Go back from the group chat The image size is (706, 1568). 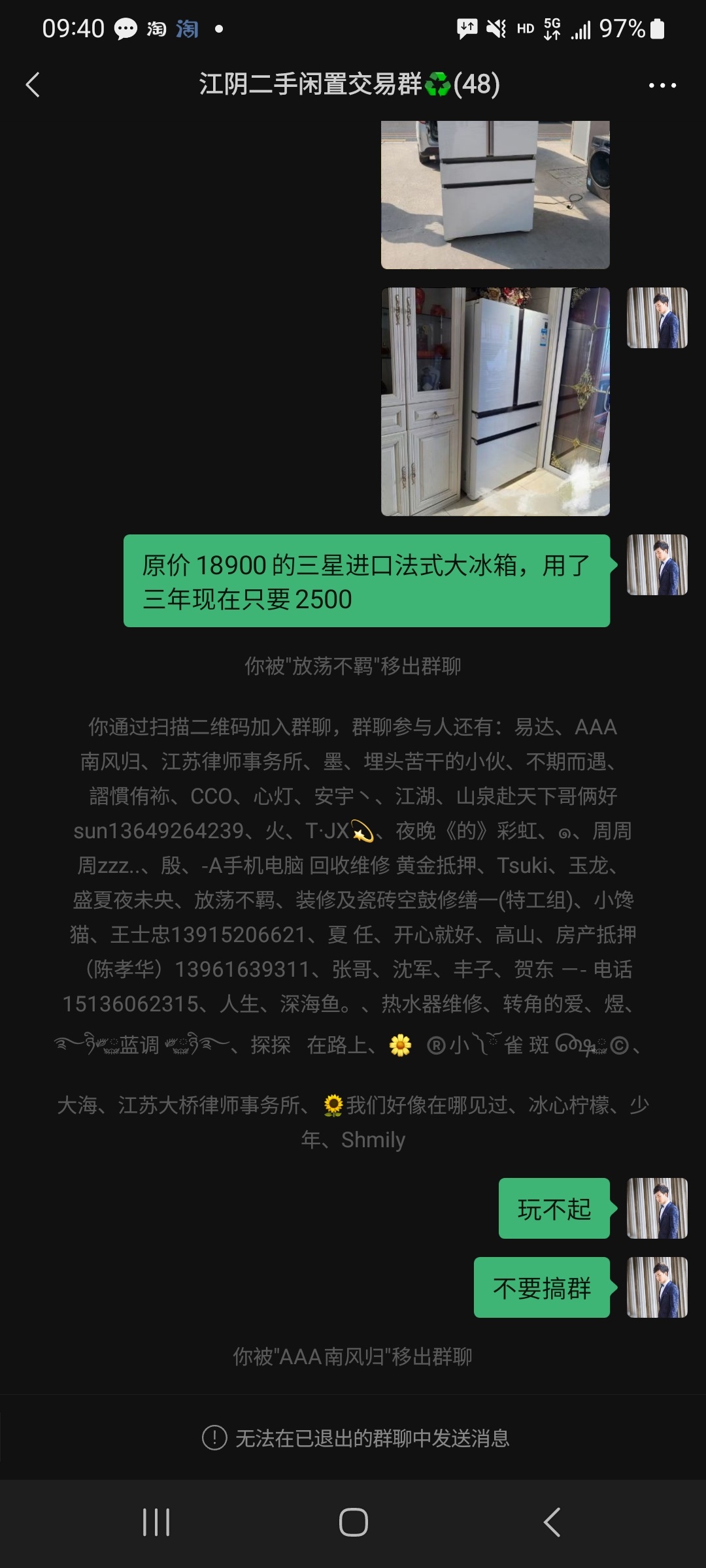(33, 85)
